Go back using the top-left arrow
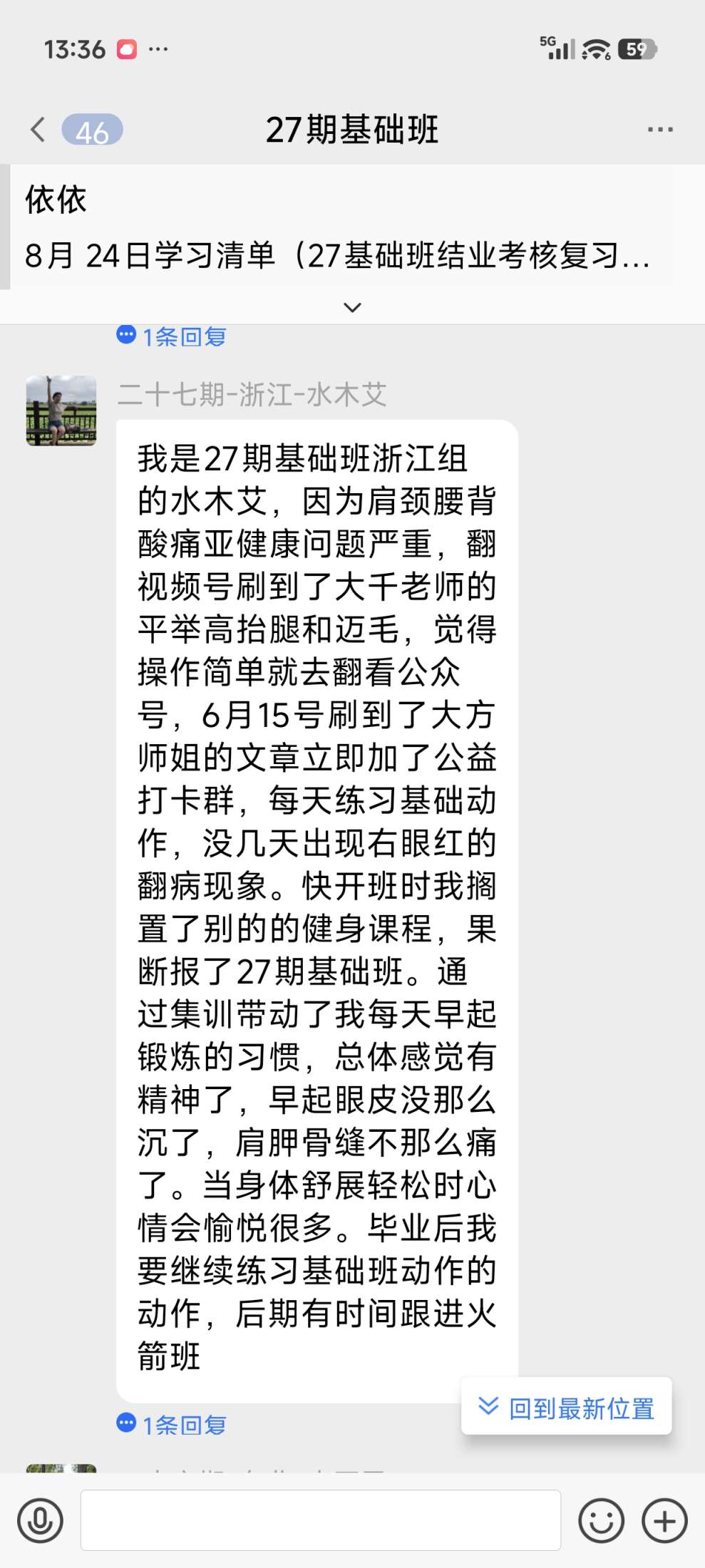Screen dimensions: 705x1568 [38, 130]
